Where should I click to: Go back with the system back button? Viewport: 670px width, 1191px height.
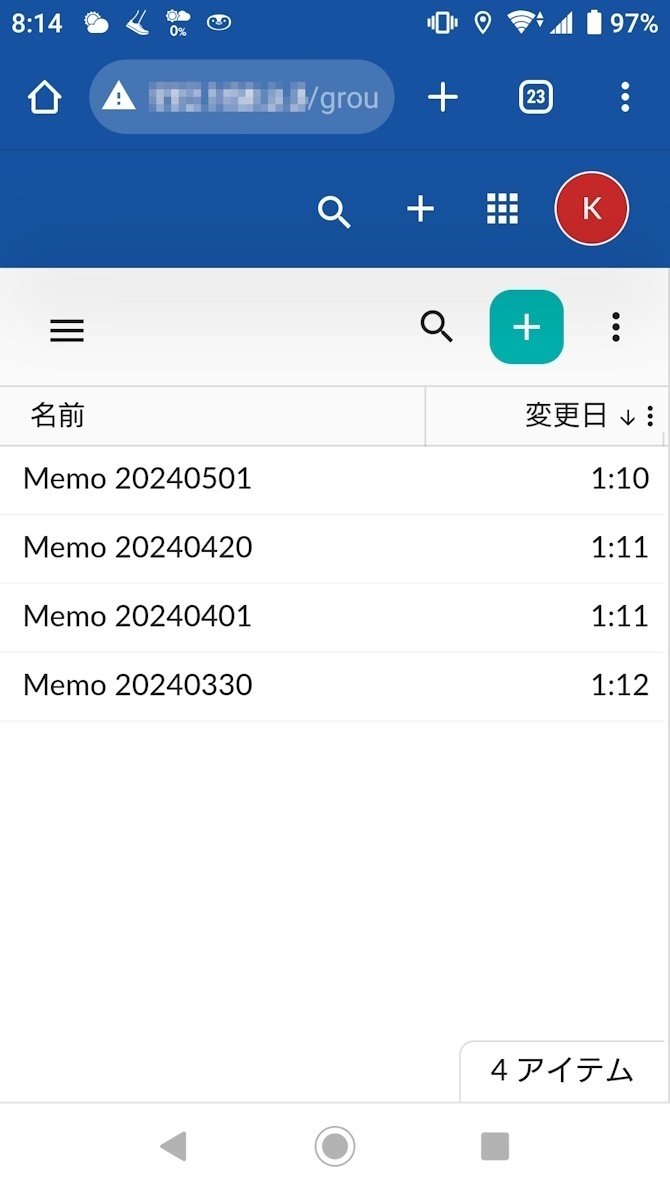pos(173,1145)
